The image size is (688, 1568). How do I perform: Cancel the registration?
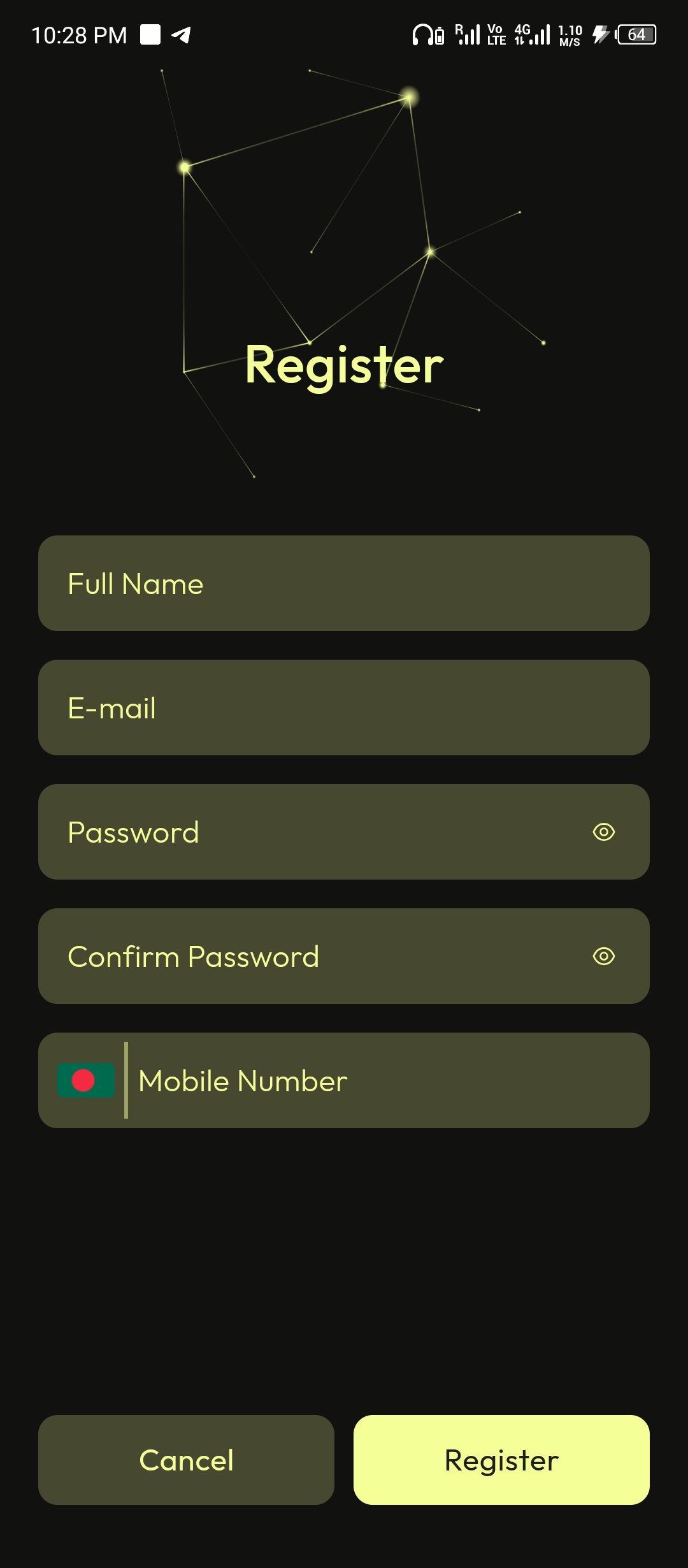click(186, 1460)
